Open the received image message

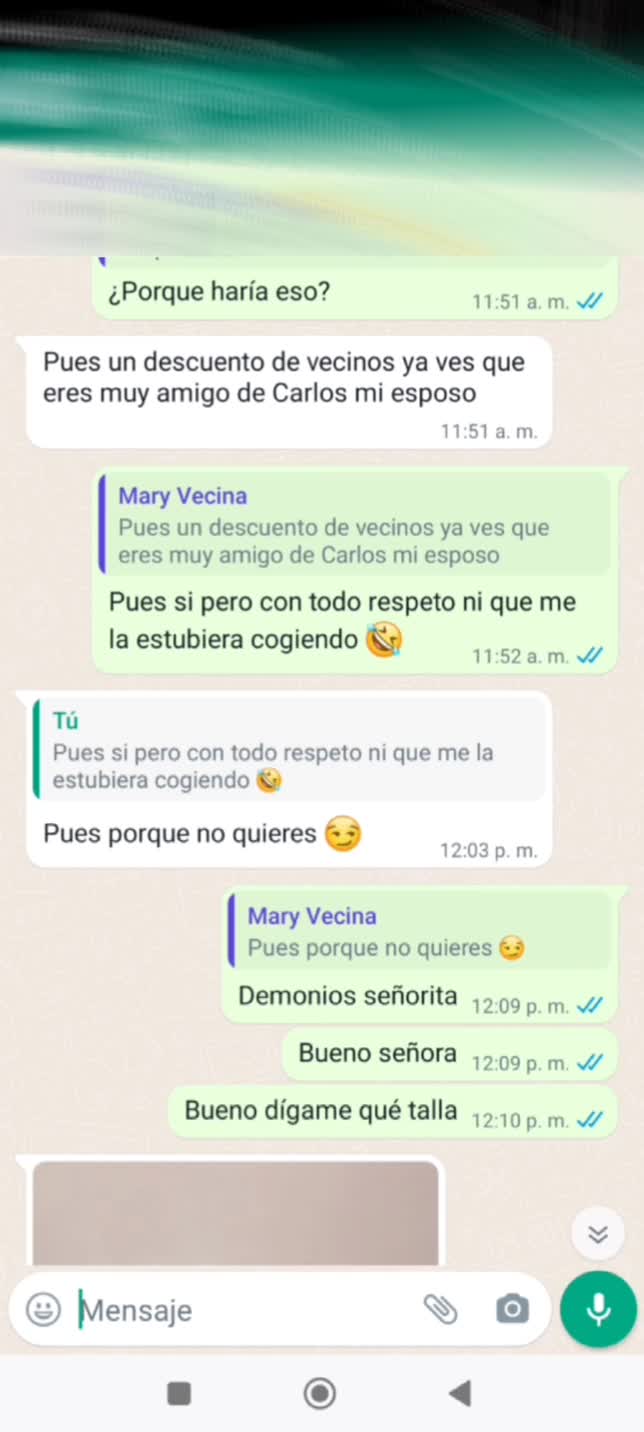coord(235,1212)
